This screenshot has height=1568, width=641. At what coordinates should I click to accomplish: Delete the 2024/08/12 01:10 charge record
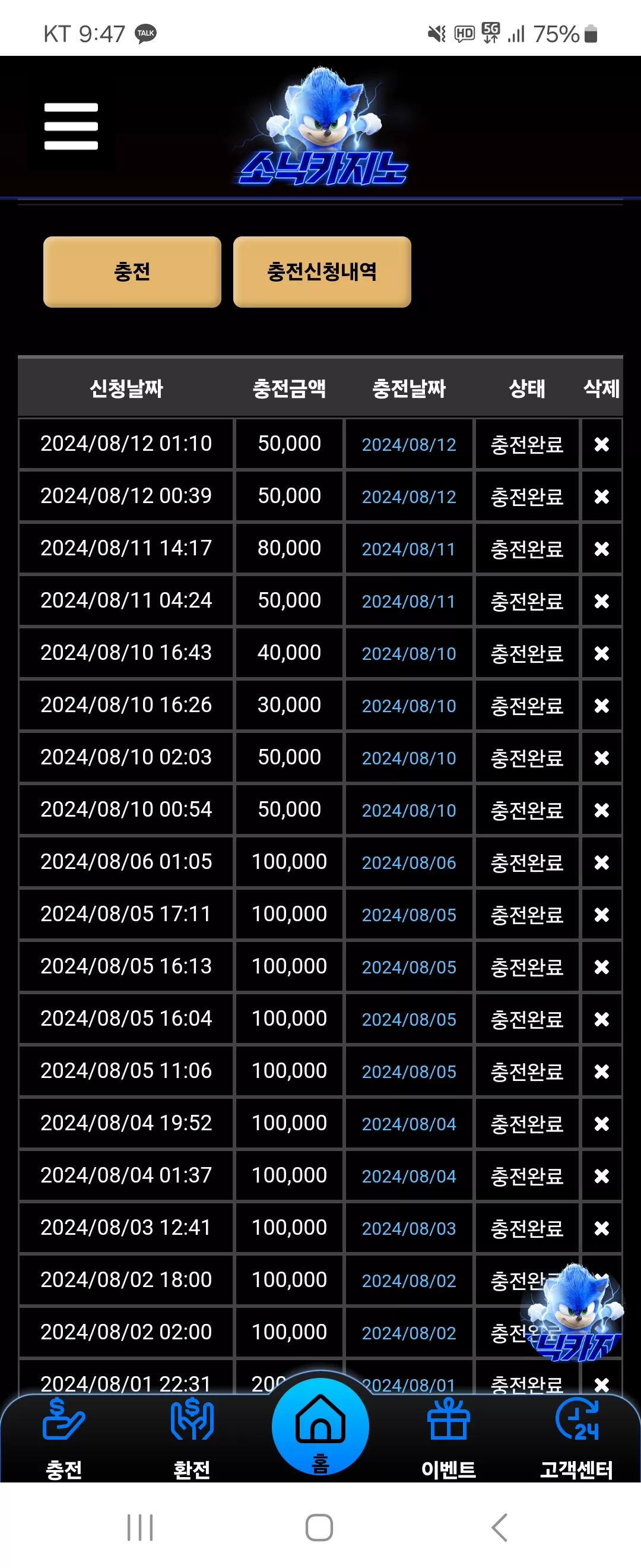(x=601, y=444)
